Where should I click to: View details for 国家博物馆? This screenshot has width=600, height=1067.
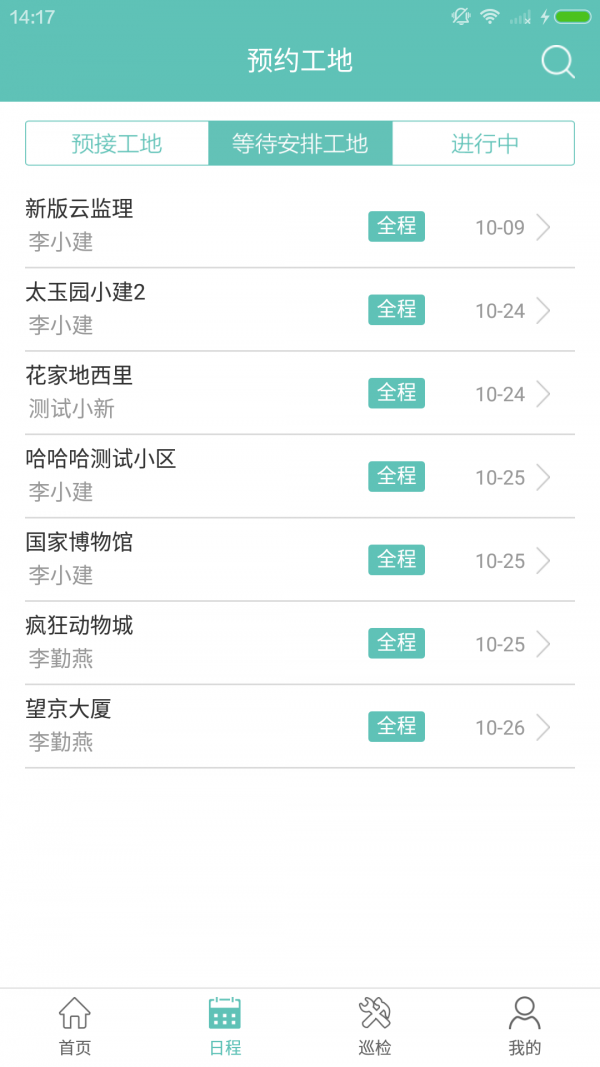(x=300, y=559)
